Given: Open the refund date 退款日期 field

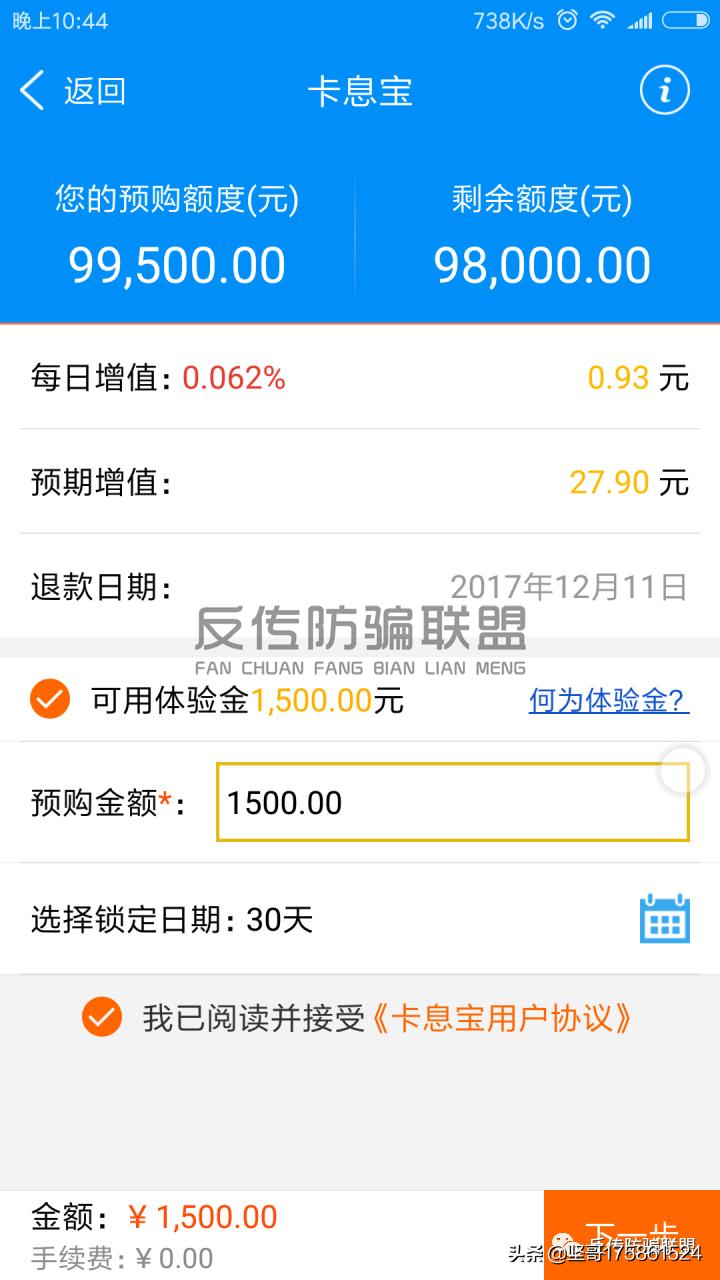Looking at the screenshot, I should pyautogui.click(x=360, y=588).
